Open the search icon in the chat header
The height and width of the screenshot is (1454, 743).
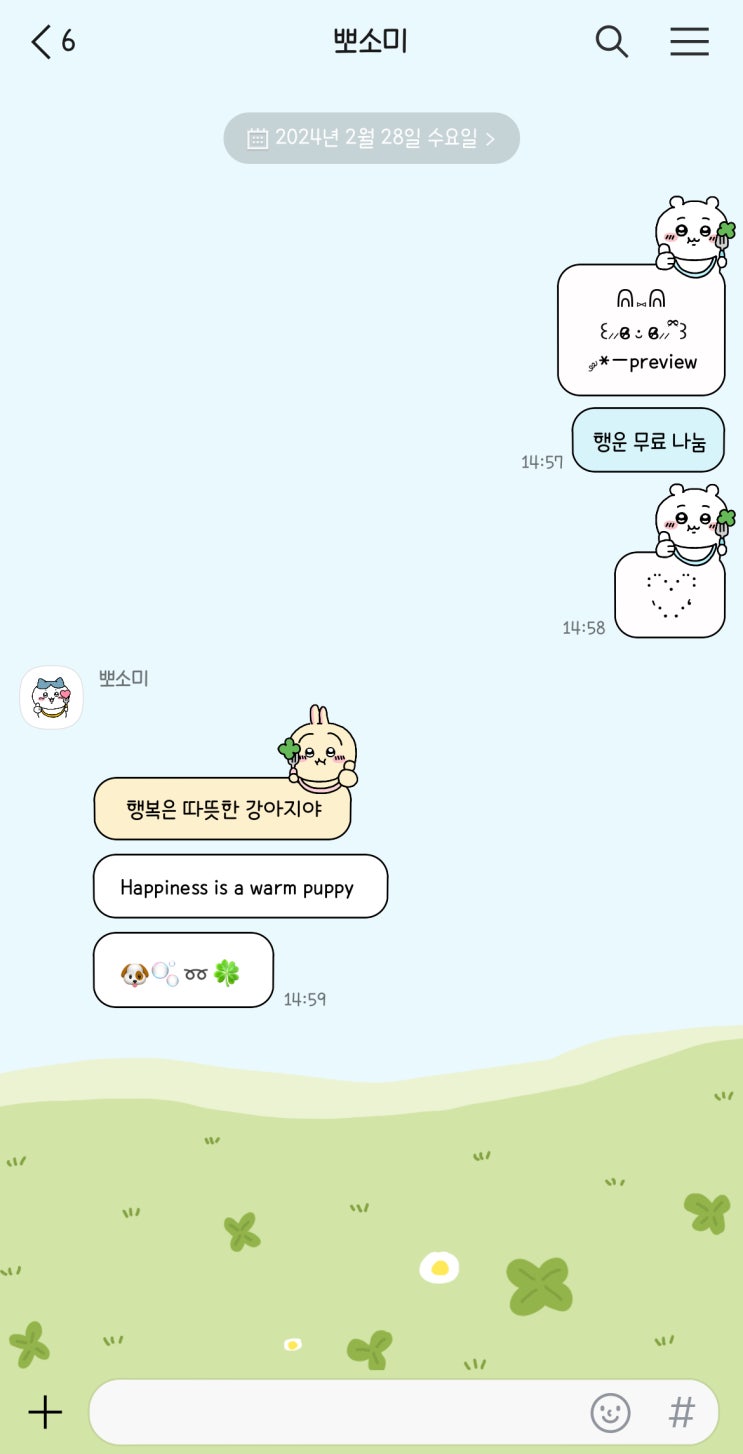click(611, 42)
